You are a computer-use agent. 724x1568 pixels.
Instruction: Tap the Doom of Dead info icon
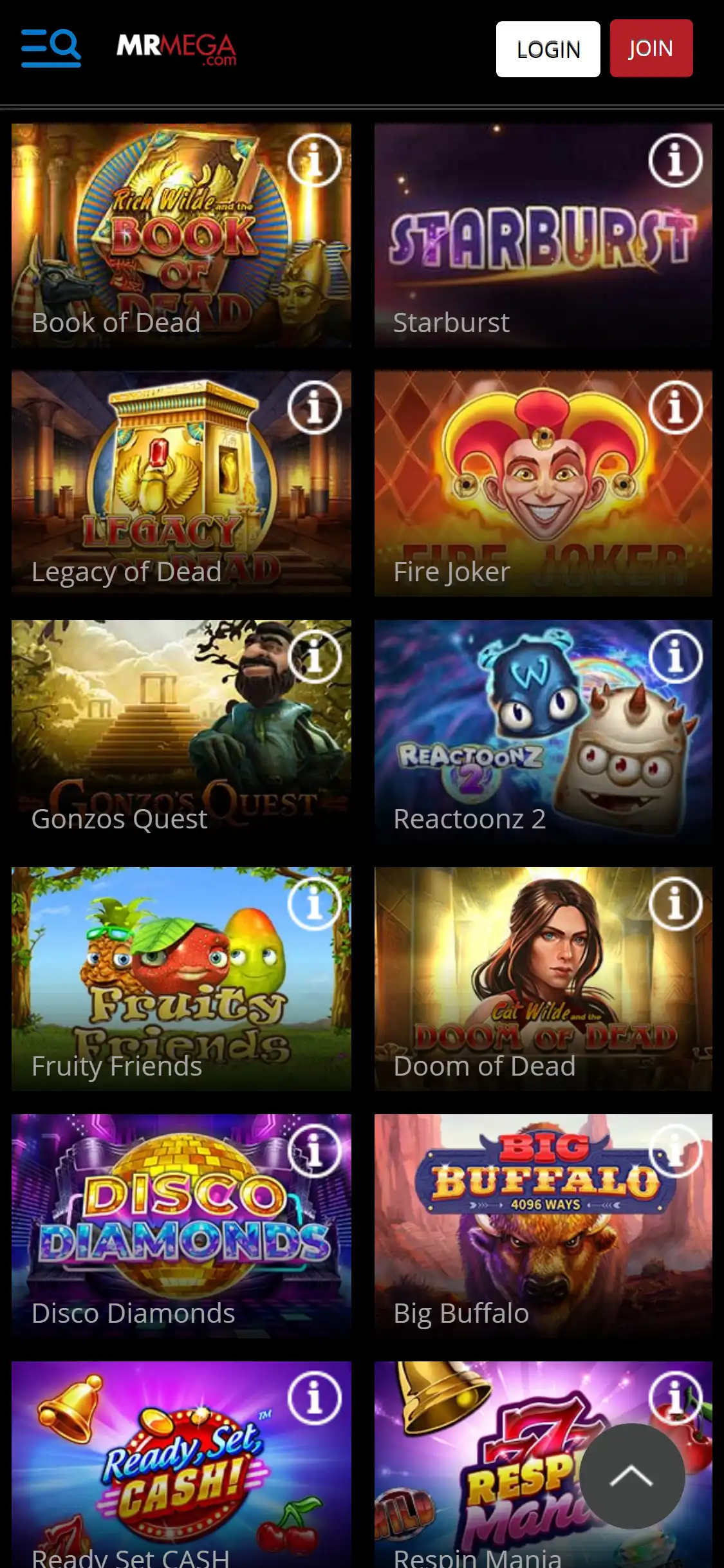coord(674,903)
